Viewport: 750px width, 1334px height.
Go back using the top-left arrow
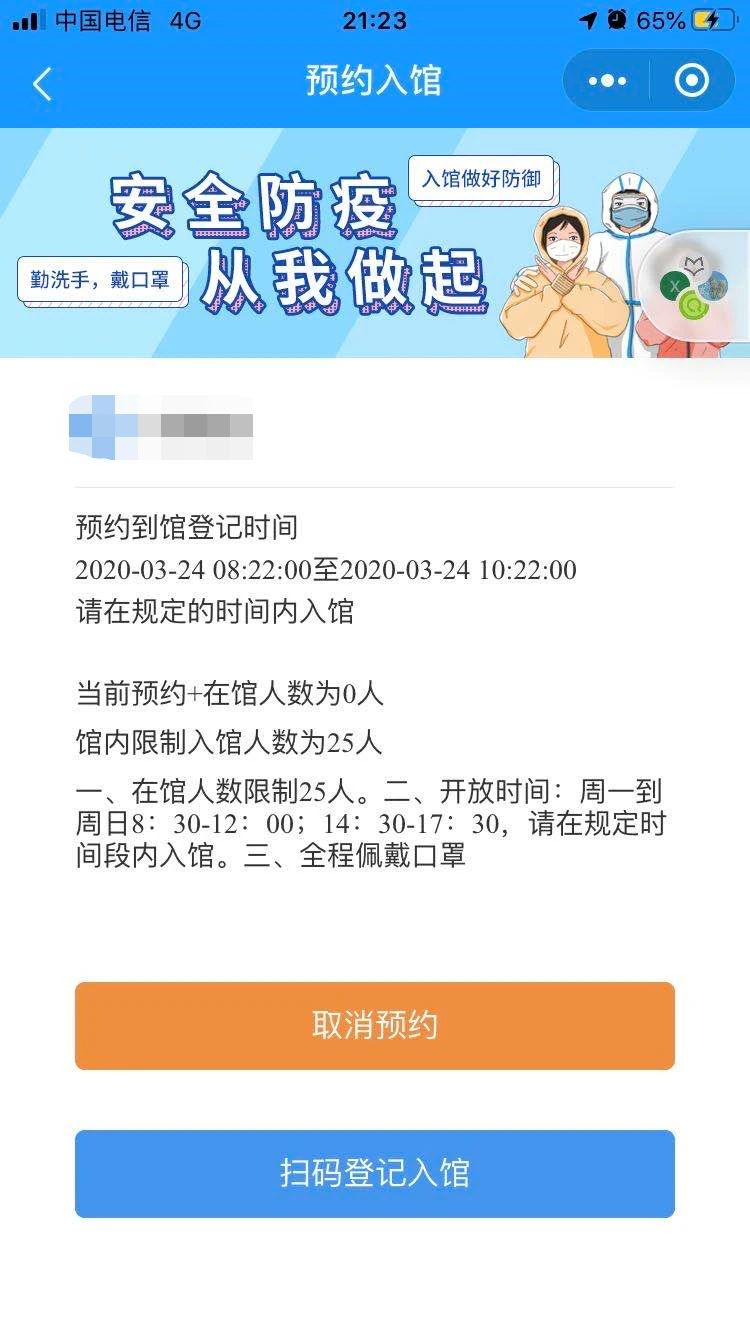(42, 84)
